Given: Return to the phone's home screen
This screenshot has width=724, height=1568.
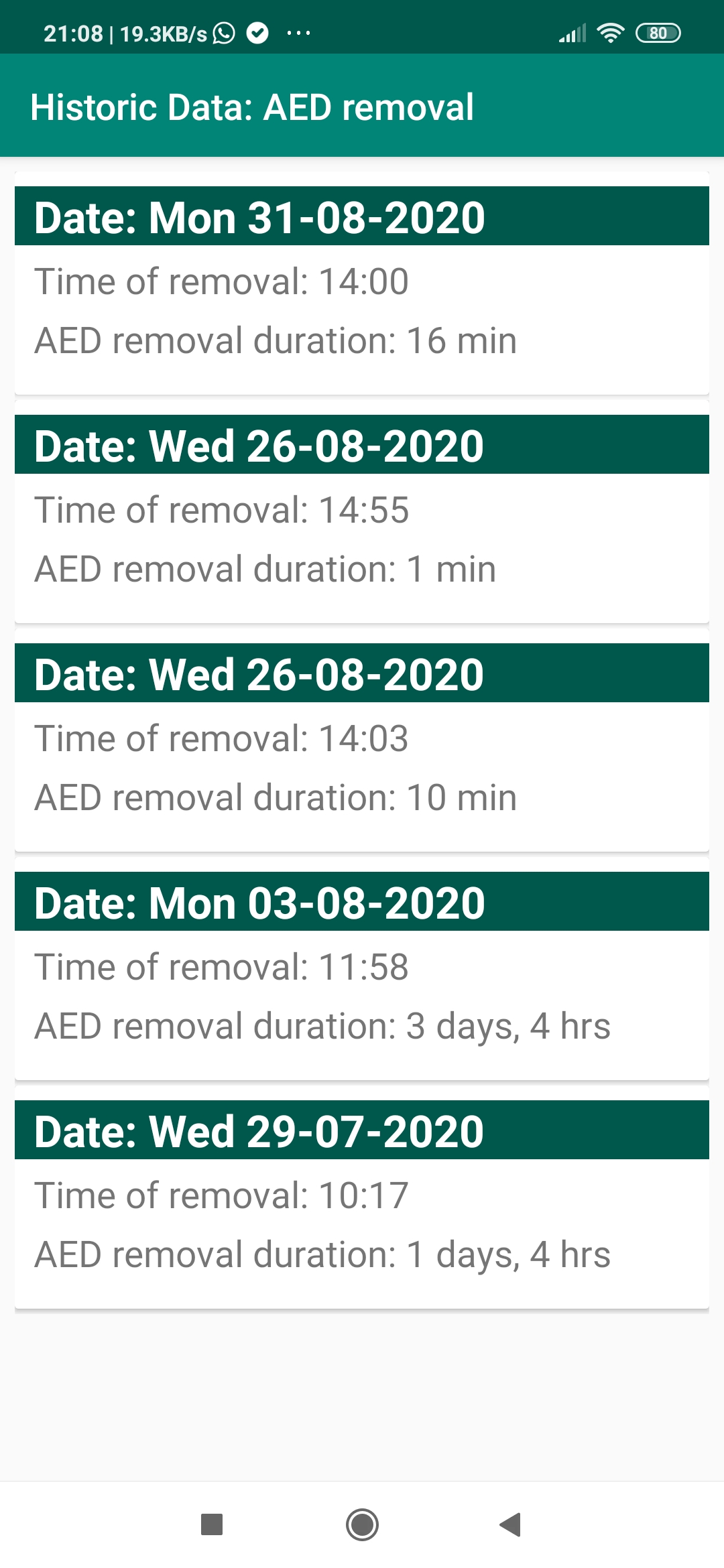Looking at the screenshot, I should [x=362, y=1524].
